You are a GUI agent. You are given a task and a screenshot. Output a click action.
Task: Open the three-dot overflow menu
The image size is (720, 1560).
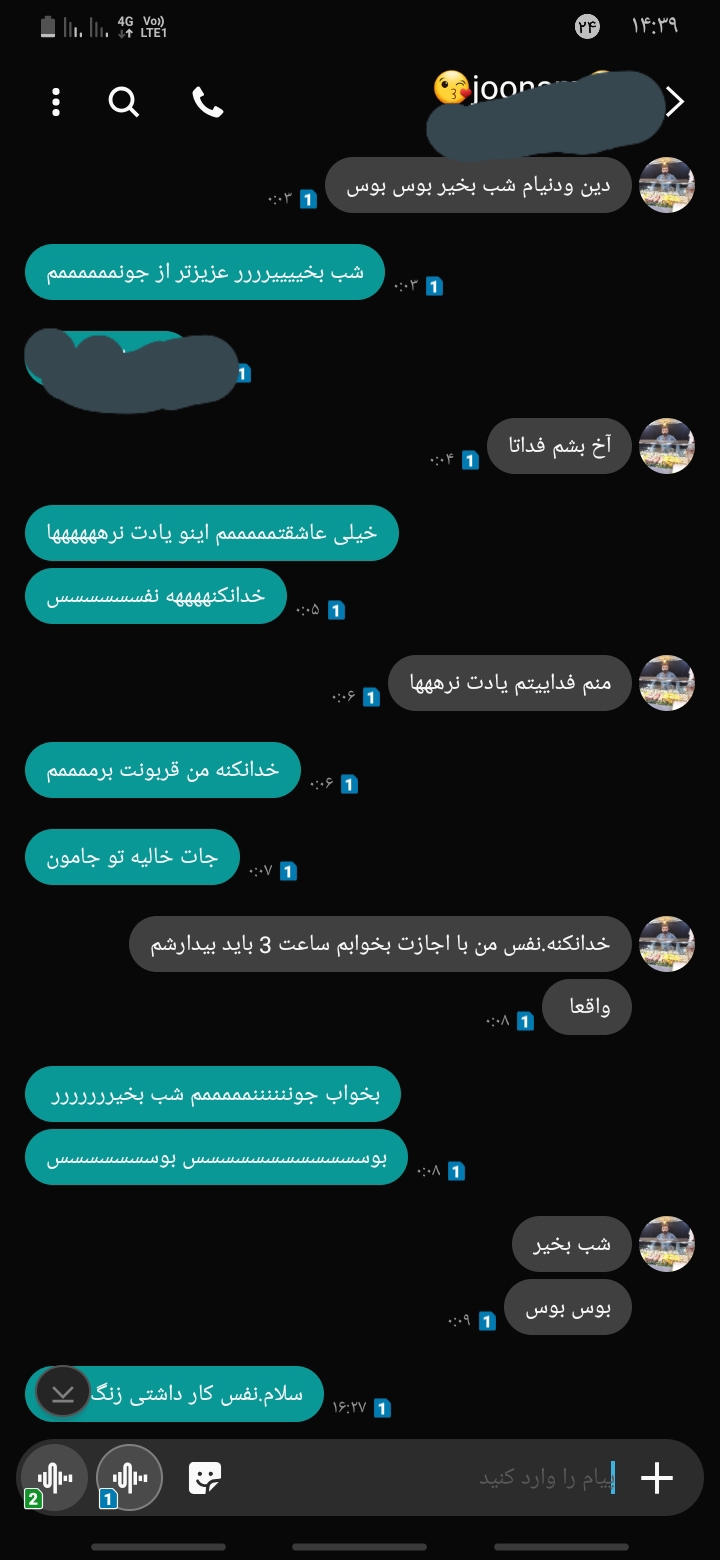click(x=56, y=102)
